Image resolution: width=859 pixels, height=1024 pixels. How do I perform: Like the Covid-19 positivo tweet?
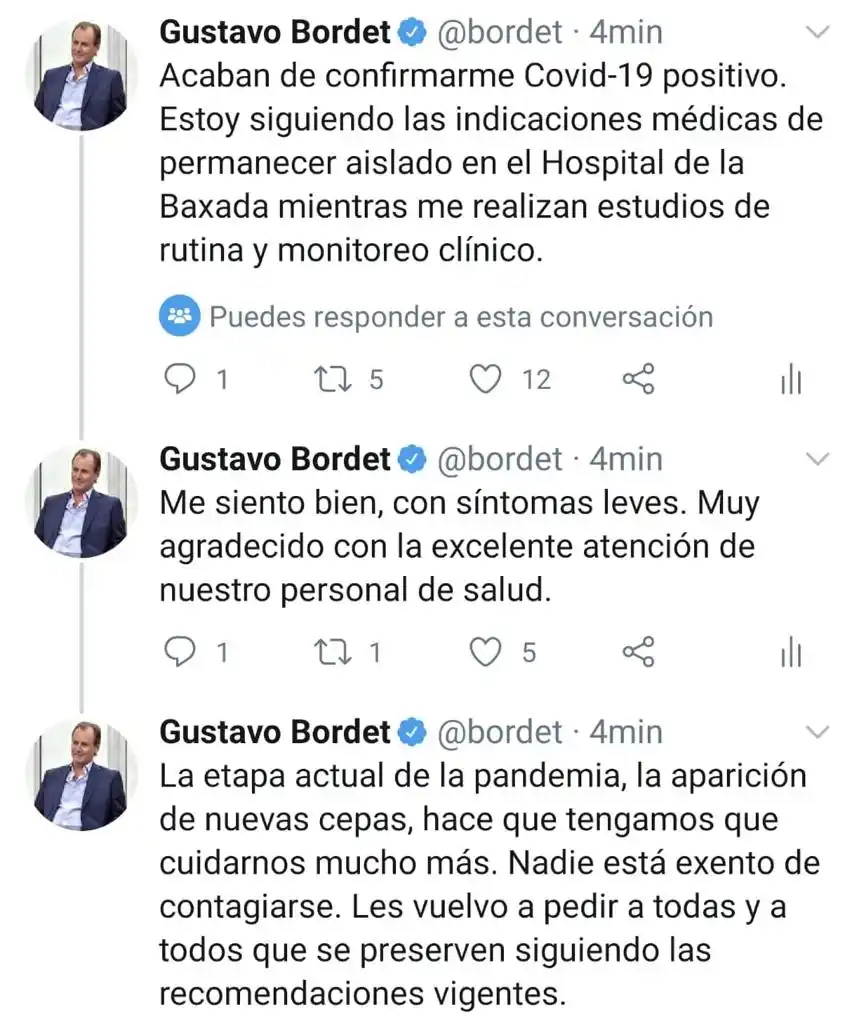486,379
